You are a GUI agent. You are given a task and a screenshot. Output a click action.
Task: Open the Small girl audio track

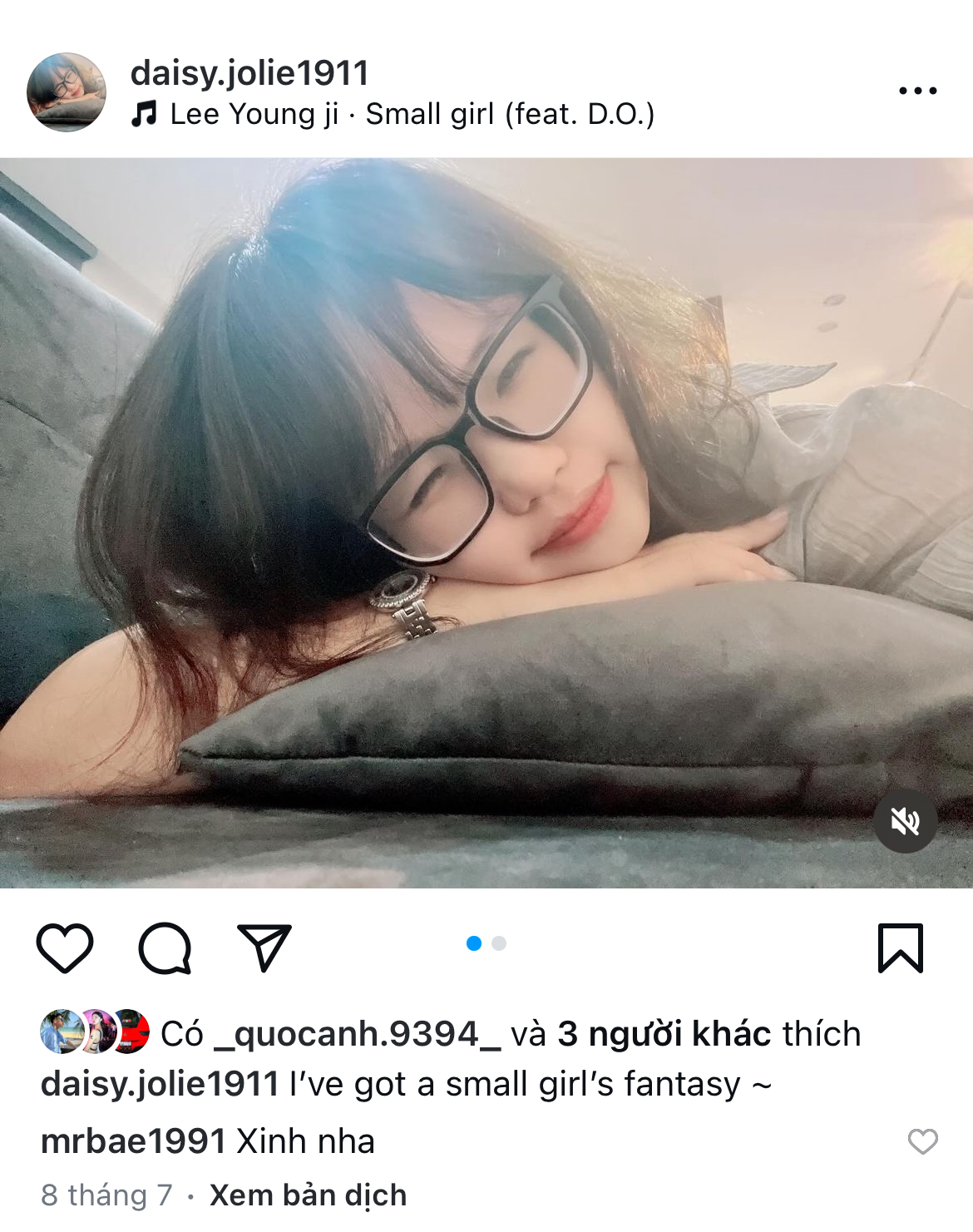click(412, 114)
